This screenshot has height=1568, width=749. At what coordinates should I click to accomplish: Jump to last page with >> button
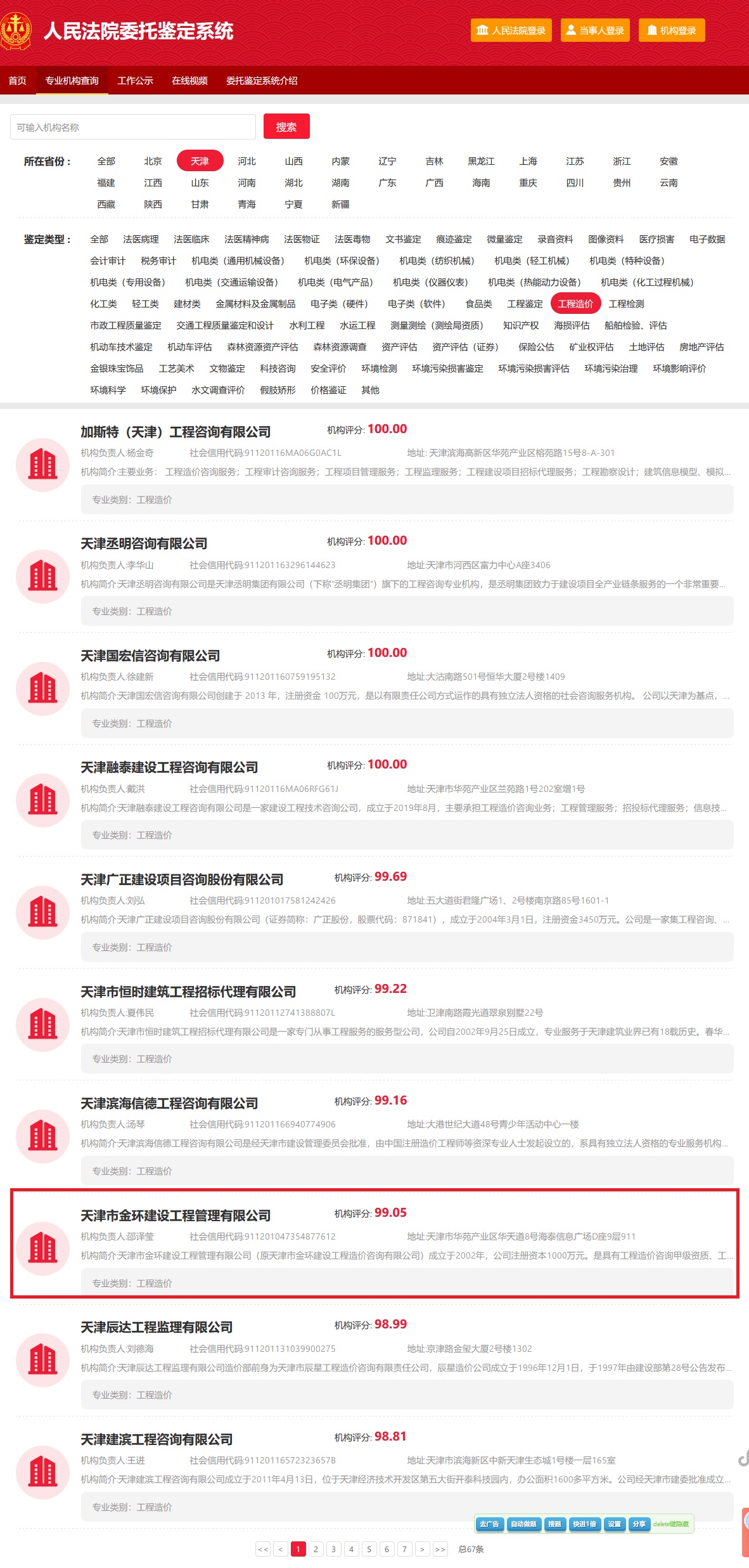coord(440,1549)
